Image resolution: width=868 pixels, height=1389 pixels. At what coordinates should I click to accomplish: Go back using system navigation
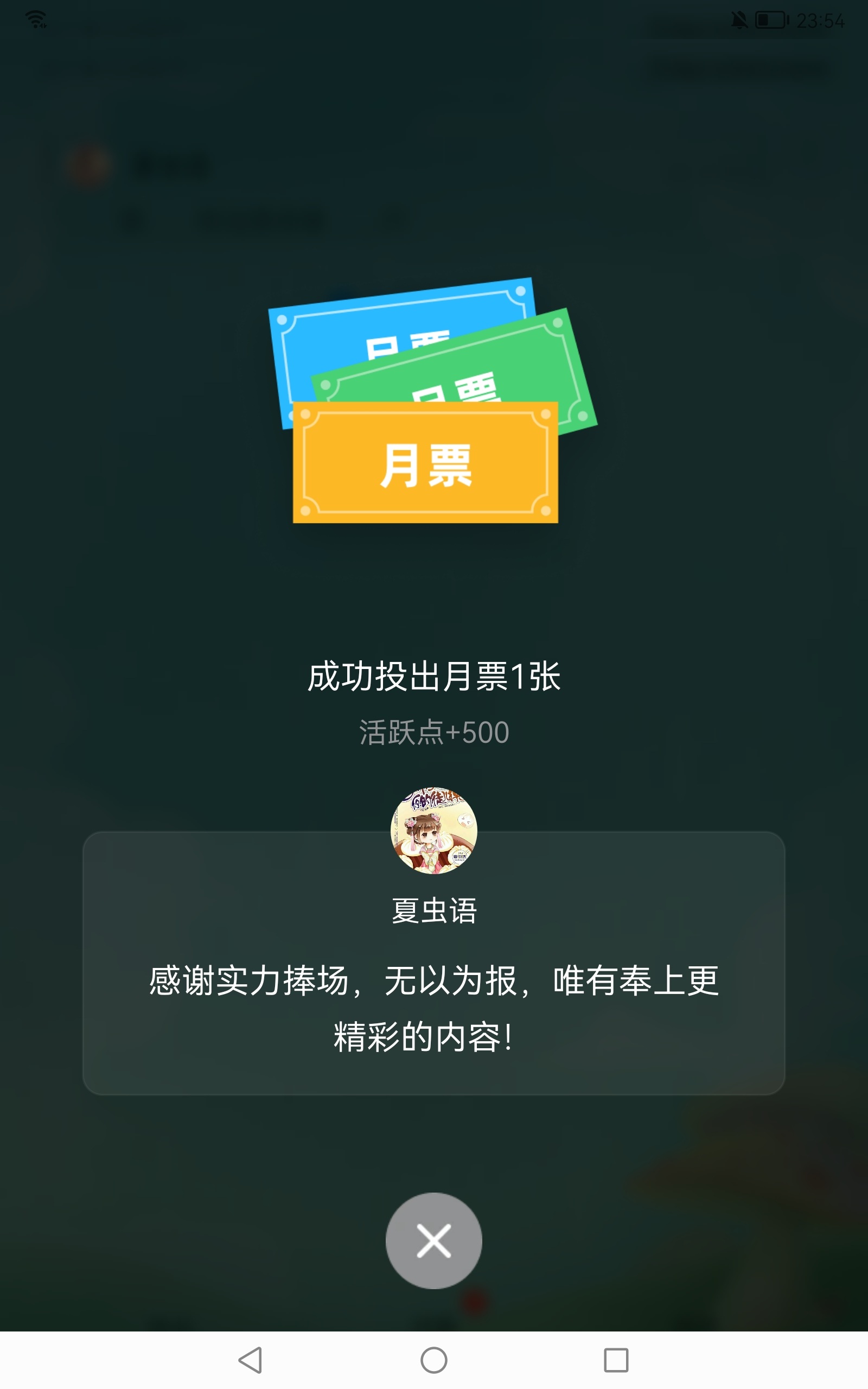251,1360
